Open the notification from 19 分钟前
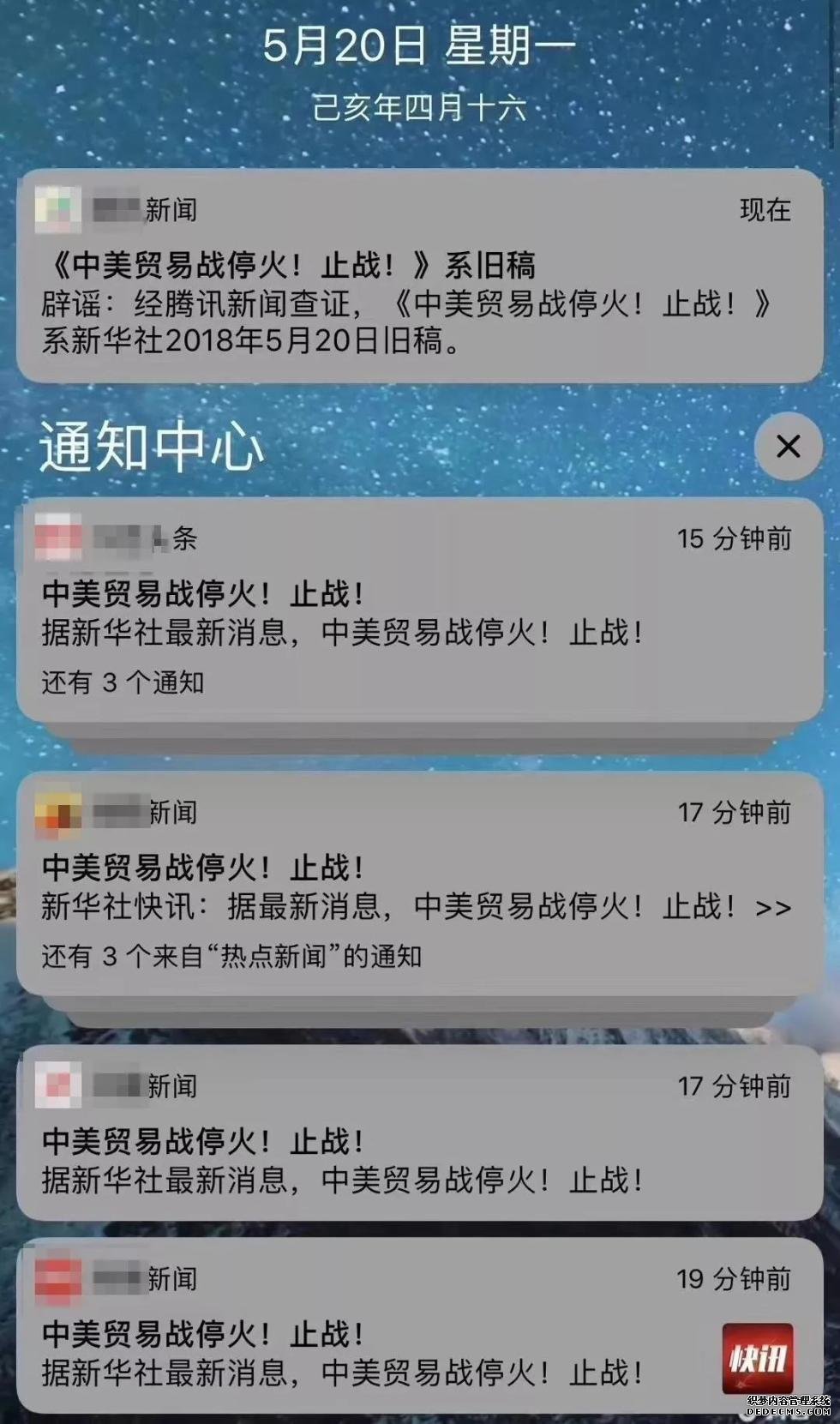This screenshot has height=1424, width=840. pyautogui.click(x=419, y=1326)
